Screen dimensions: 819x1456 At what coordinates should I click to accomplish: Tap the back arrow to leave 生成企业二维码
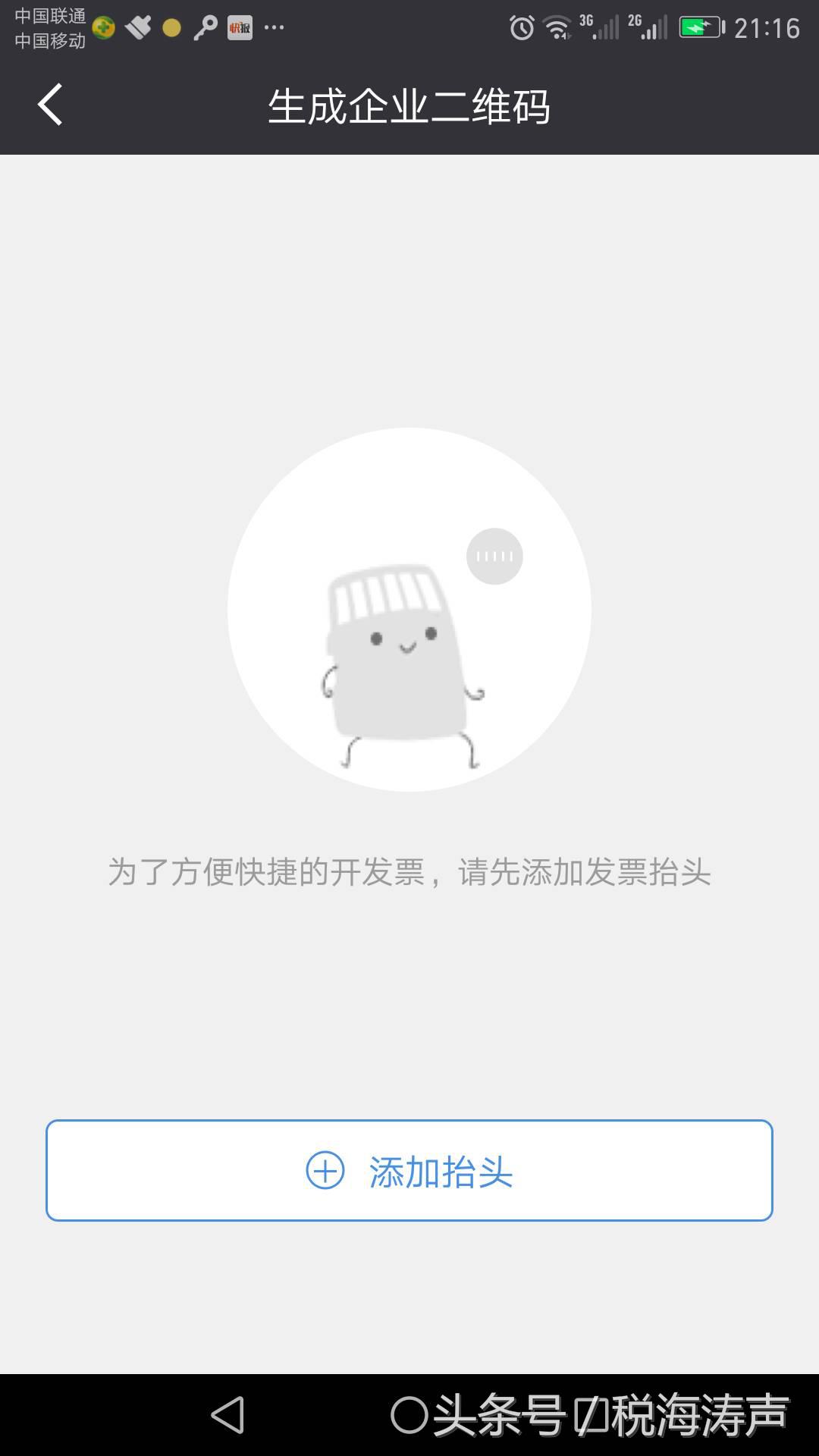coord(50,104)
